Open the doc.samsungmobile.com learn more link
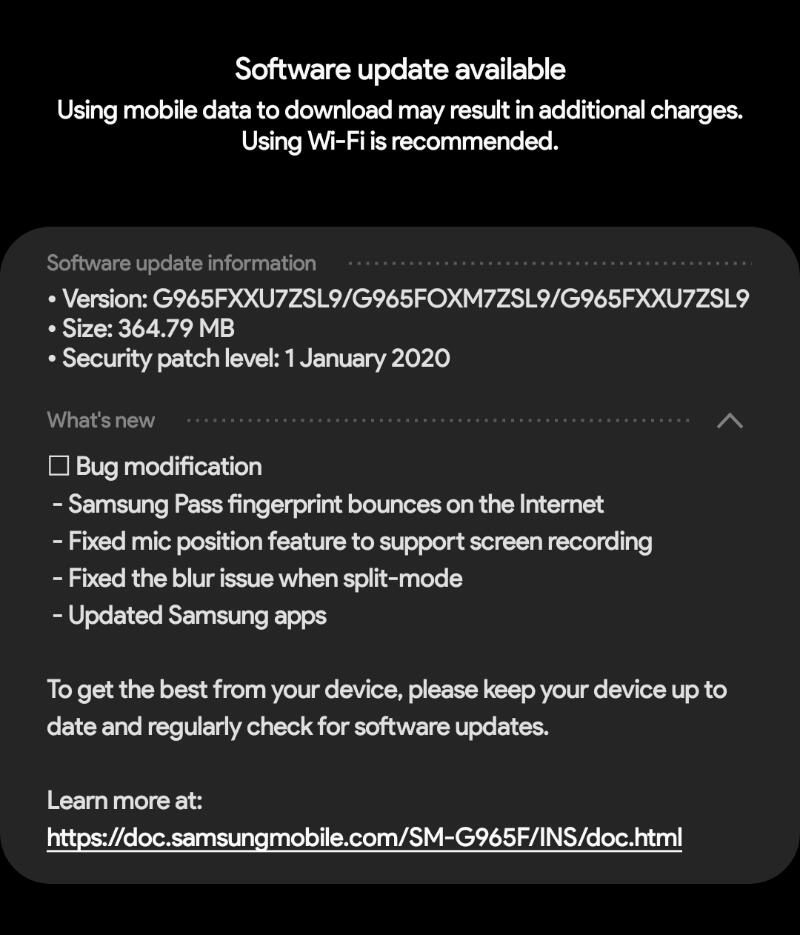Image resolution: width=800 pixels, height=935 pixels. click(x=364, y=837)
